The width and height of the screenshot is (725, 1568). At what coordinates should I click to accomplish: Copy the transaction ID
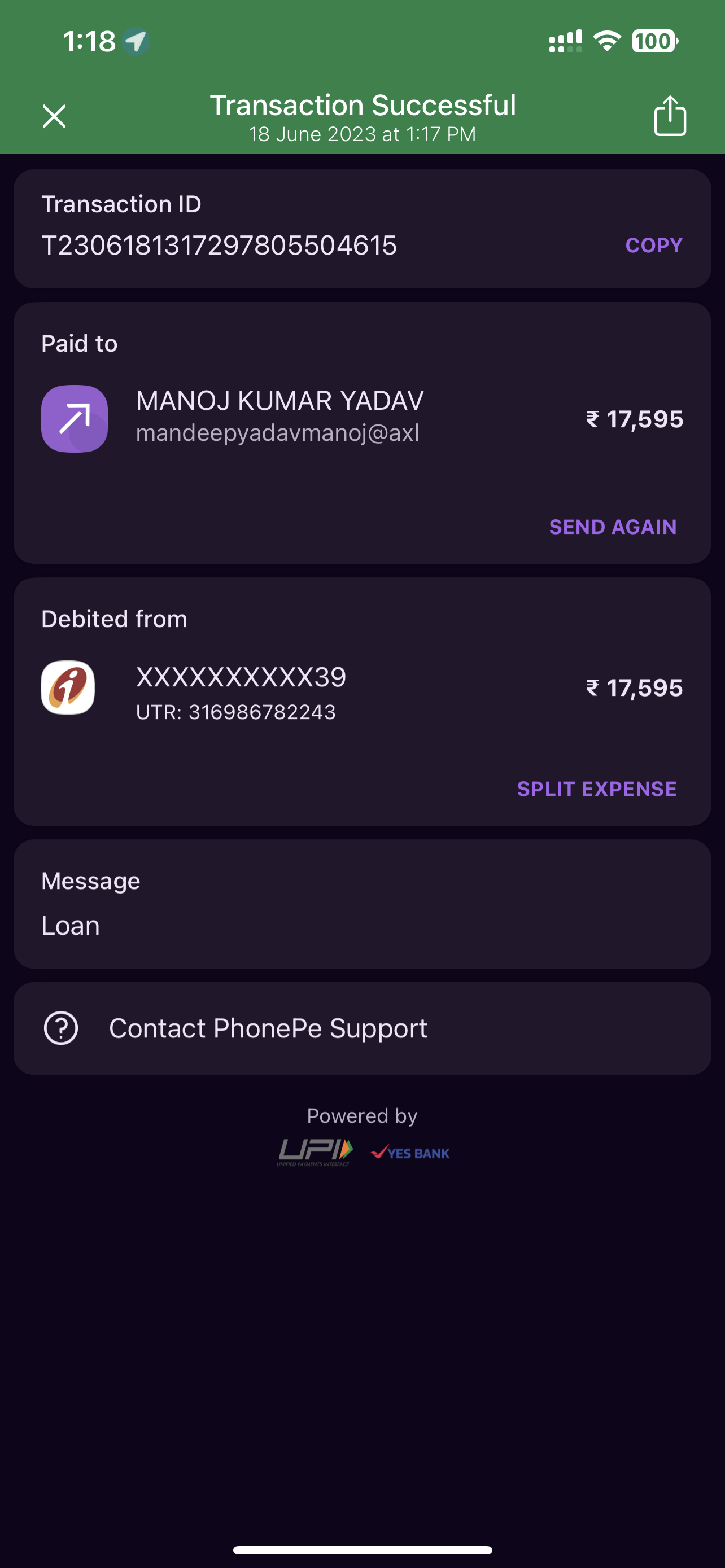tap(653, 246)
